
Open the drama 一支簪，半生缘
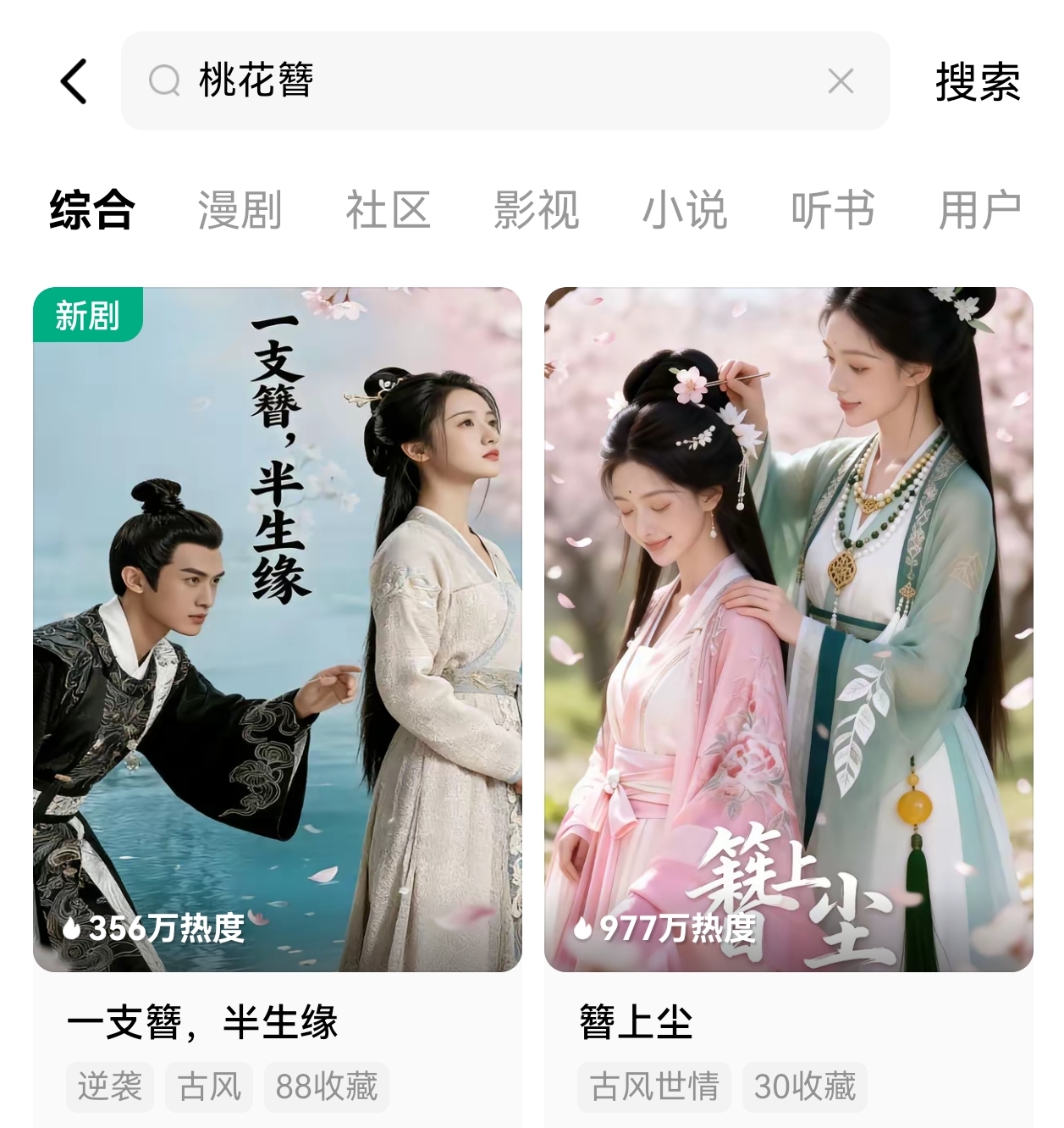tap(277, 628)
